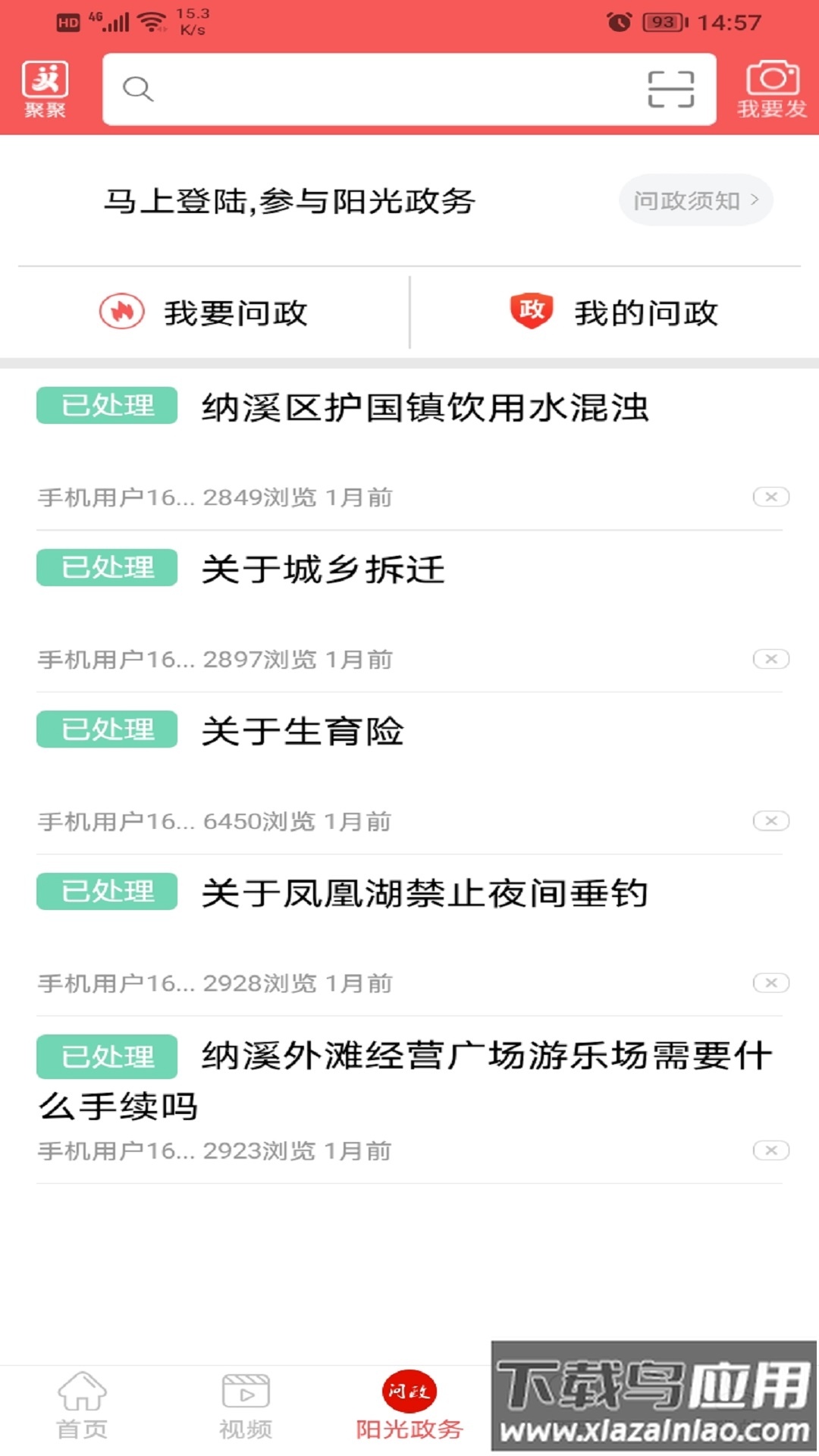Image resolution: width=819 pixels, height=1456 pixels.
Task: Tap 马上登陆 to log in
Action: point(288,199)
